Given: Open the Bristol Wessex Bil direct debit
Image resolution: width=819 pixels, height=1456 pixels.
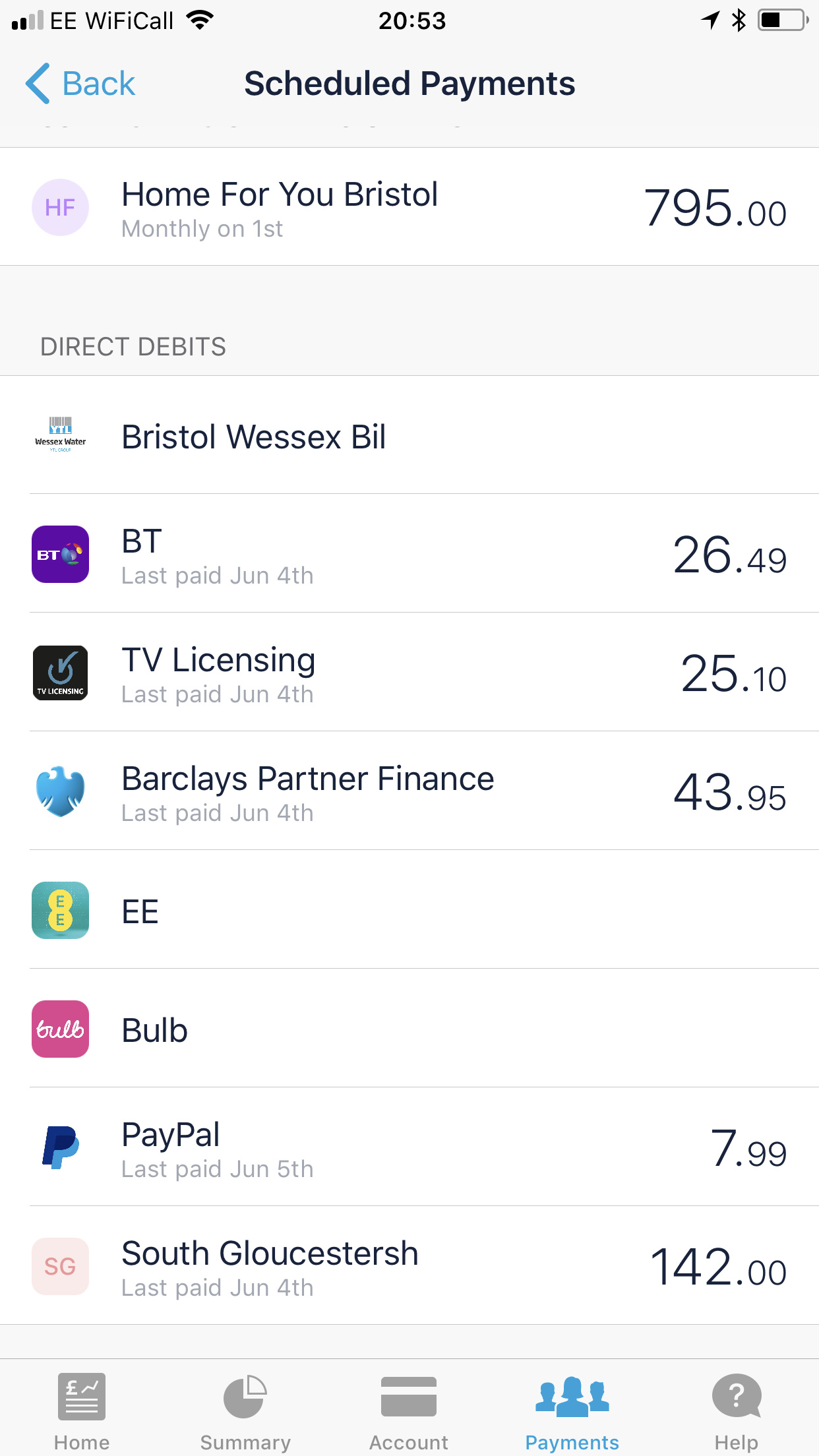Looking at the screenshot, I should tap(409, 435).
